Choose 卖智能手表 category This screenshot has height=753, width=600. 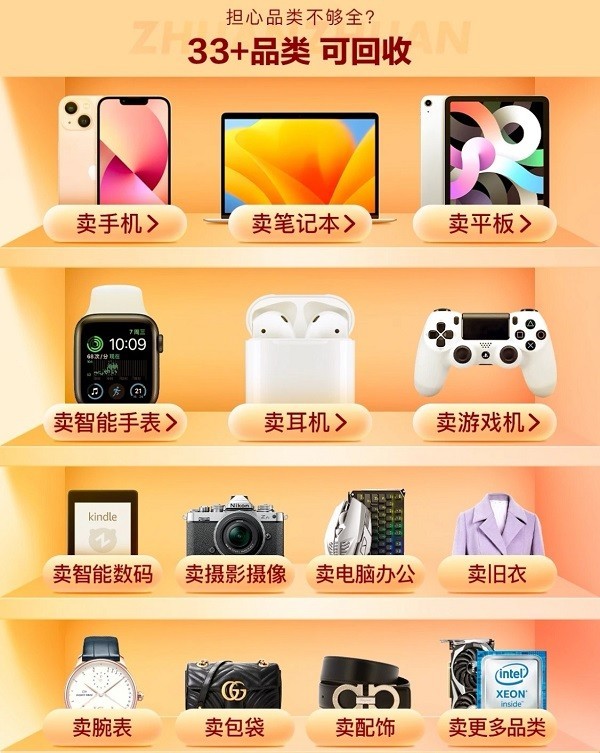point(116,423)
